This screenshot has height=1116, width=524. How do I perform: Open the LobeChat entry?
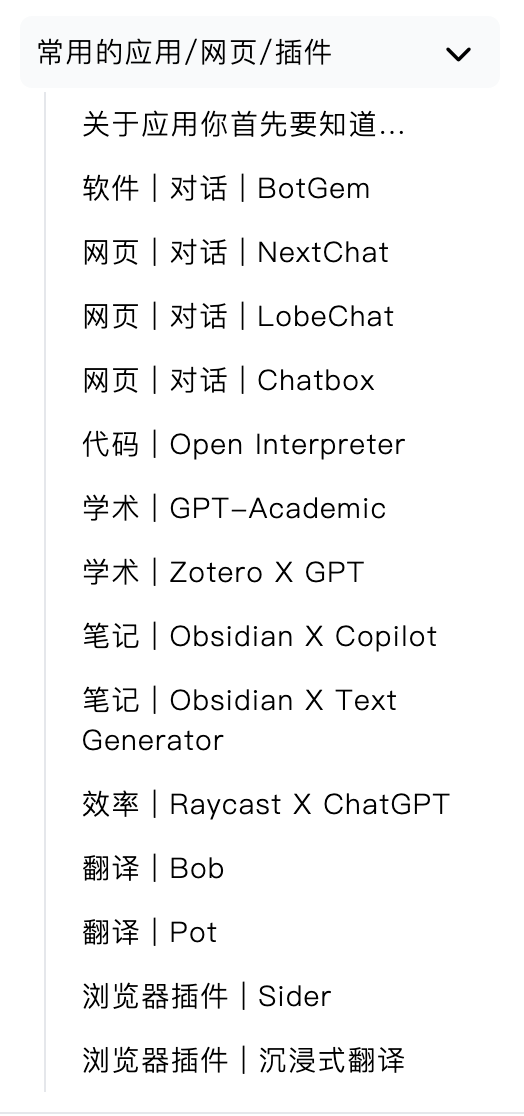[x=239, y=317]
